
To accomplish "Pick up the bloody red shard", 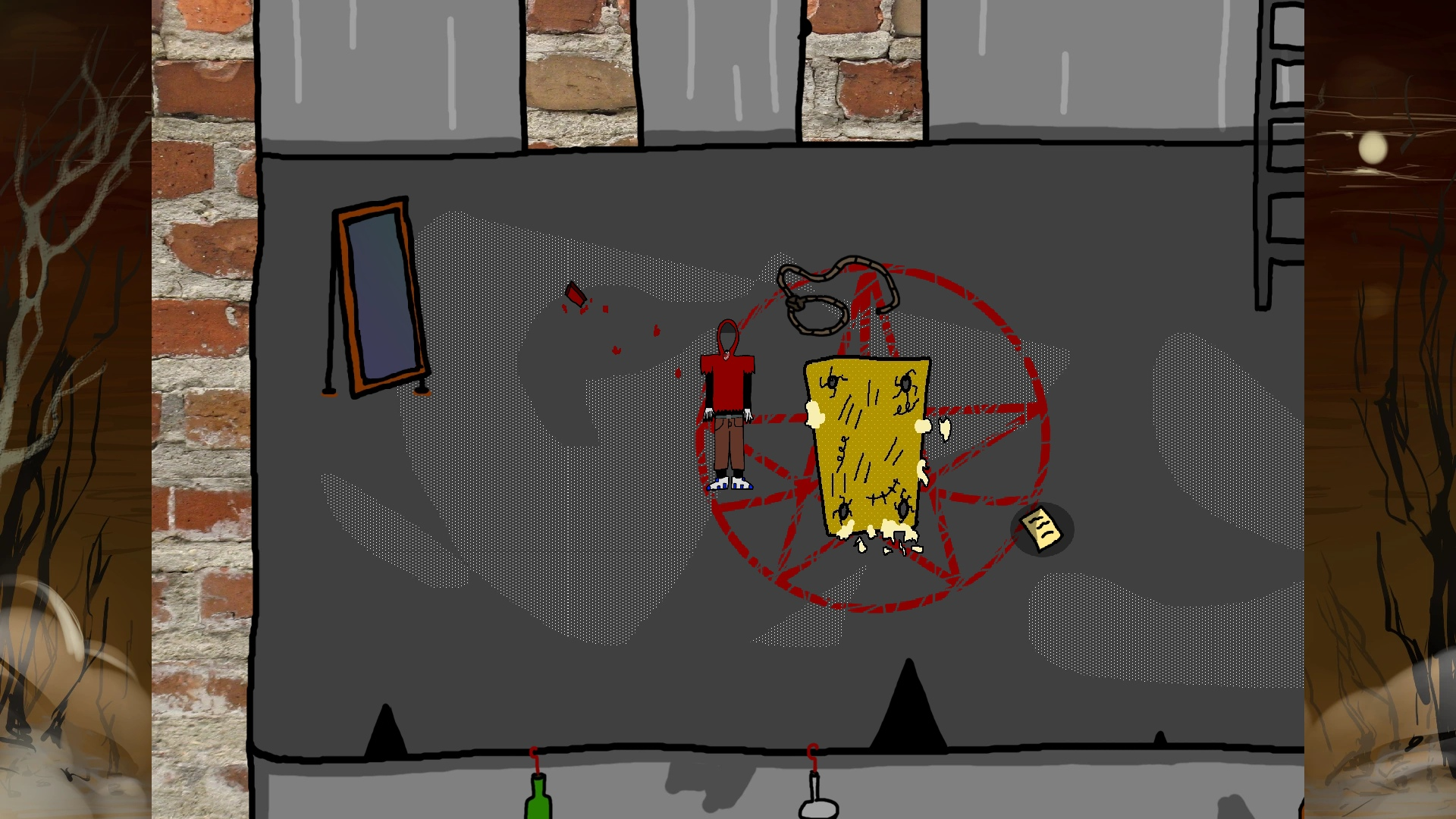I will tap(575, 293).
